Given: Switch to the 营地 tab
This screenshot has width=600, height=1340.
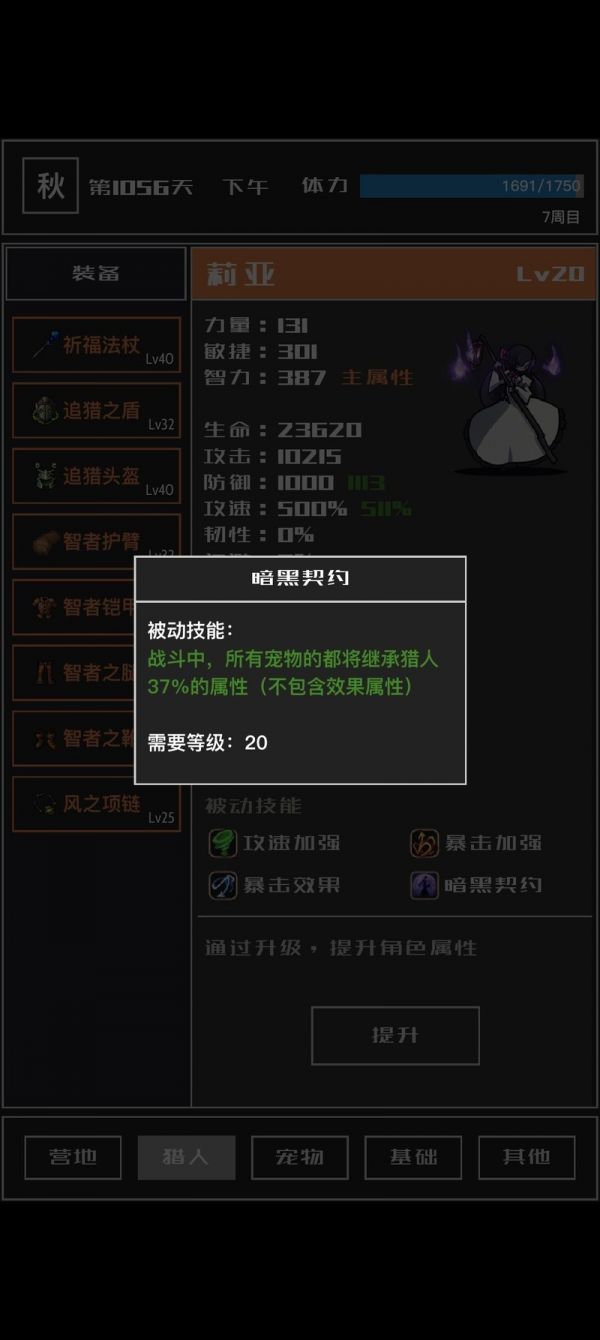Looking at the screenshot, I should pyautogui.click(x=73, y=1157).
